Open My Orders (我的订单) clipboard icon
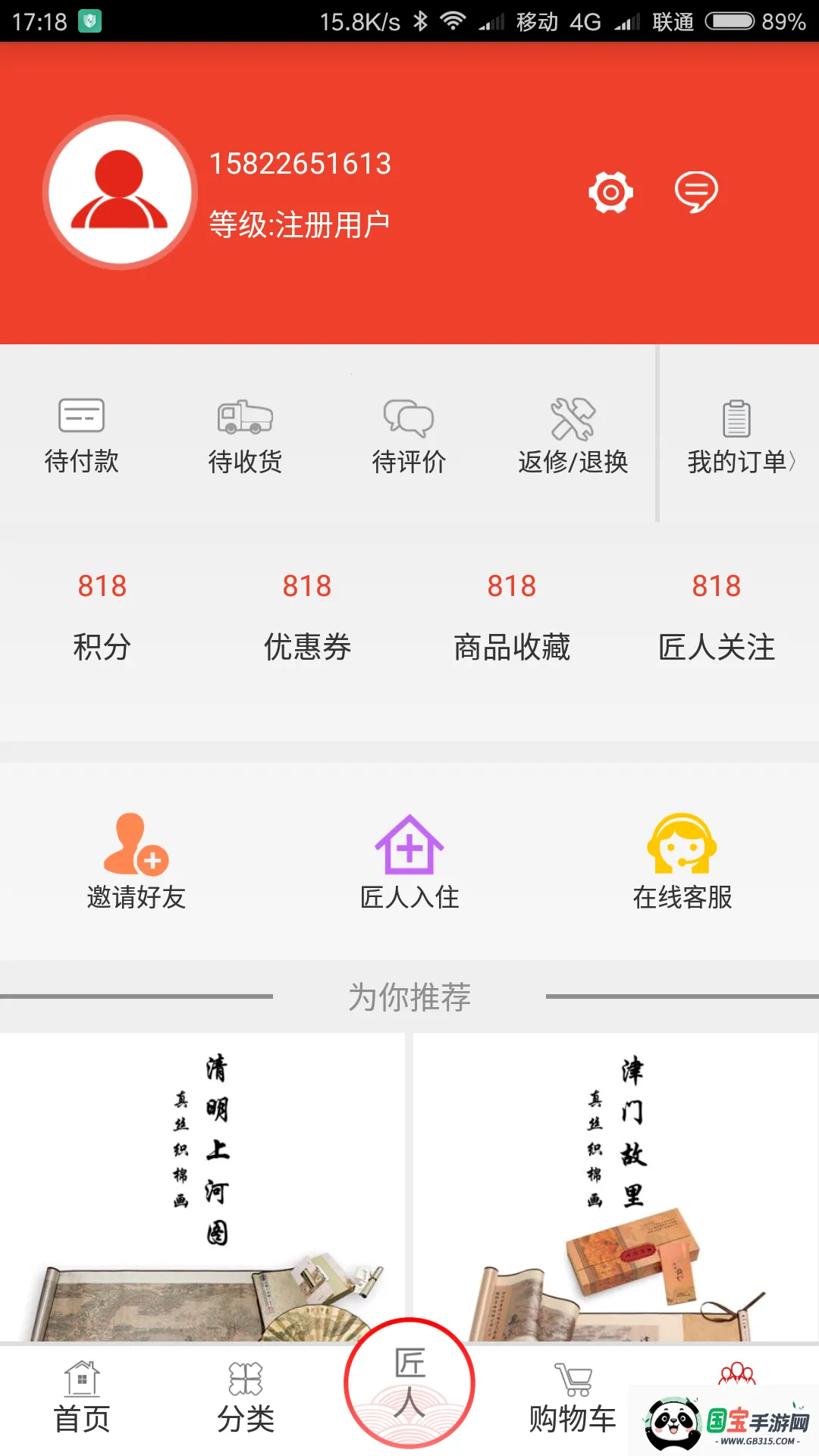Viewport: 819px width, 1456px height. click(735, 416)
